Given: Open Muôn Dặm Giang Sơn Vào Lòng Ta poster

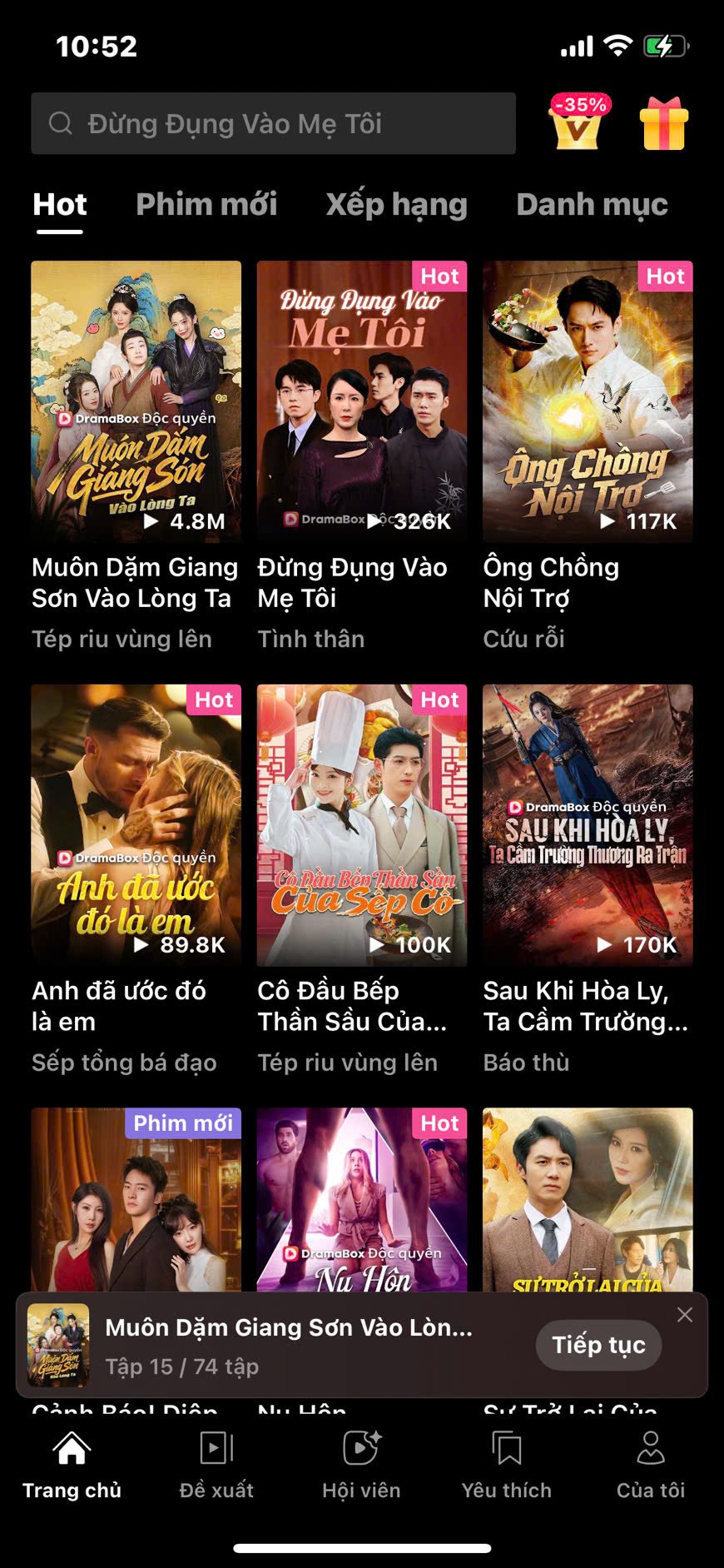Looking at the screenshot, I should point(136,401).
